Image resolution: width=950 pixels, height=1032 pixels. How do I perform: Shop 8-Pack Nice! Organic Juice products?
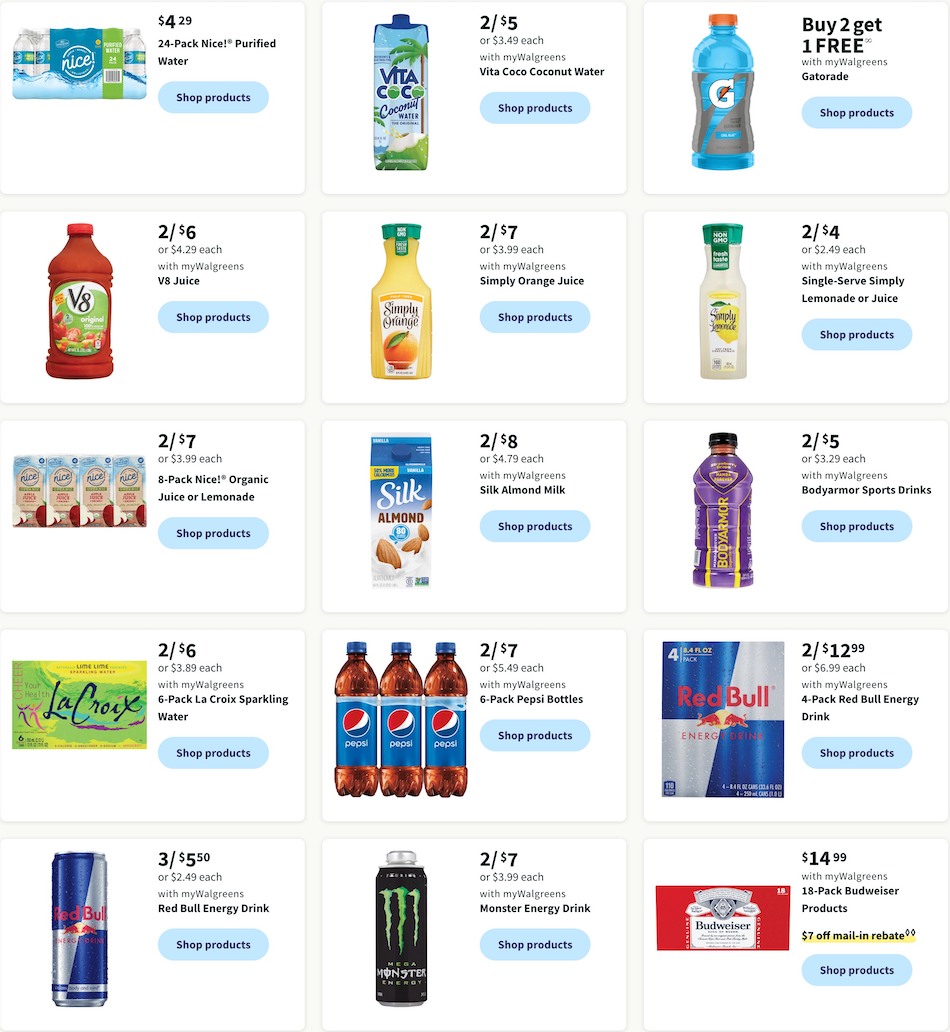click(213, 533)
